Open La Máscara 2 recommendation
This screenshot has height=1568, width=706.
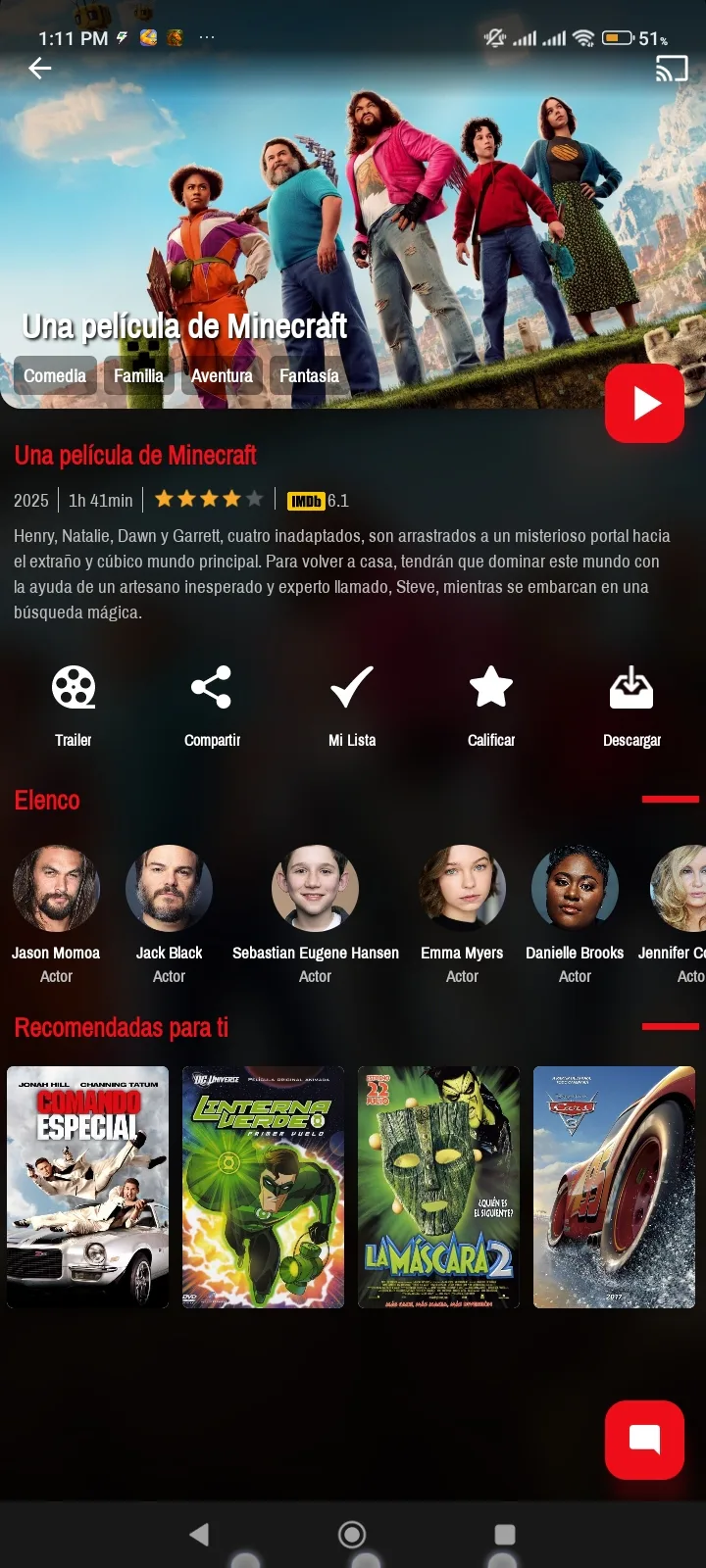coord(438,1187)
